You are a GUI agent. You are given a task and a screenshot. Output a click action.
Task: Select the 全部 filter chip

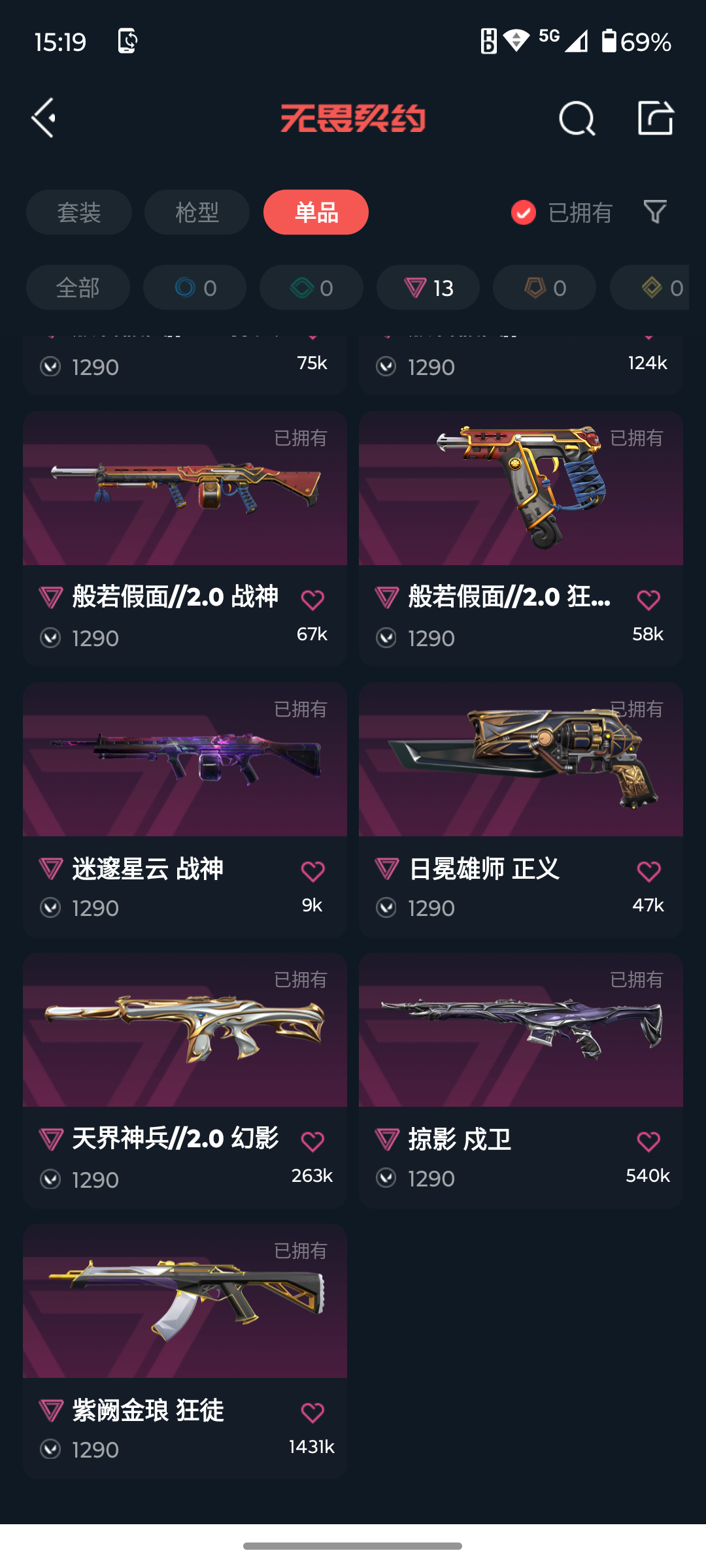(x=78, y=287)
